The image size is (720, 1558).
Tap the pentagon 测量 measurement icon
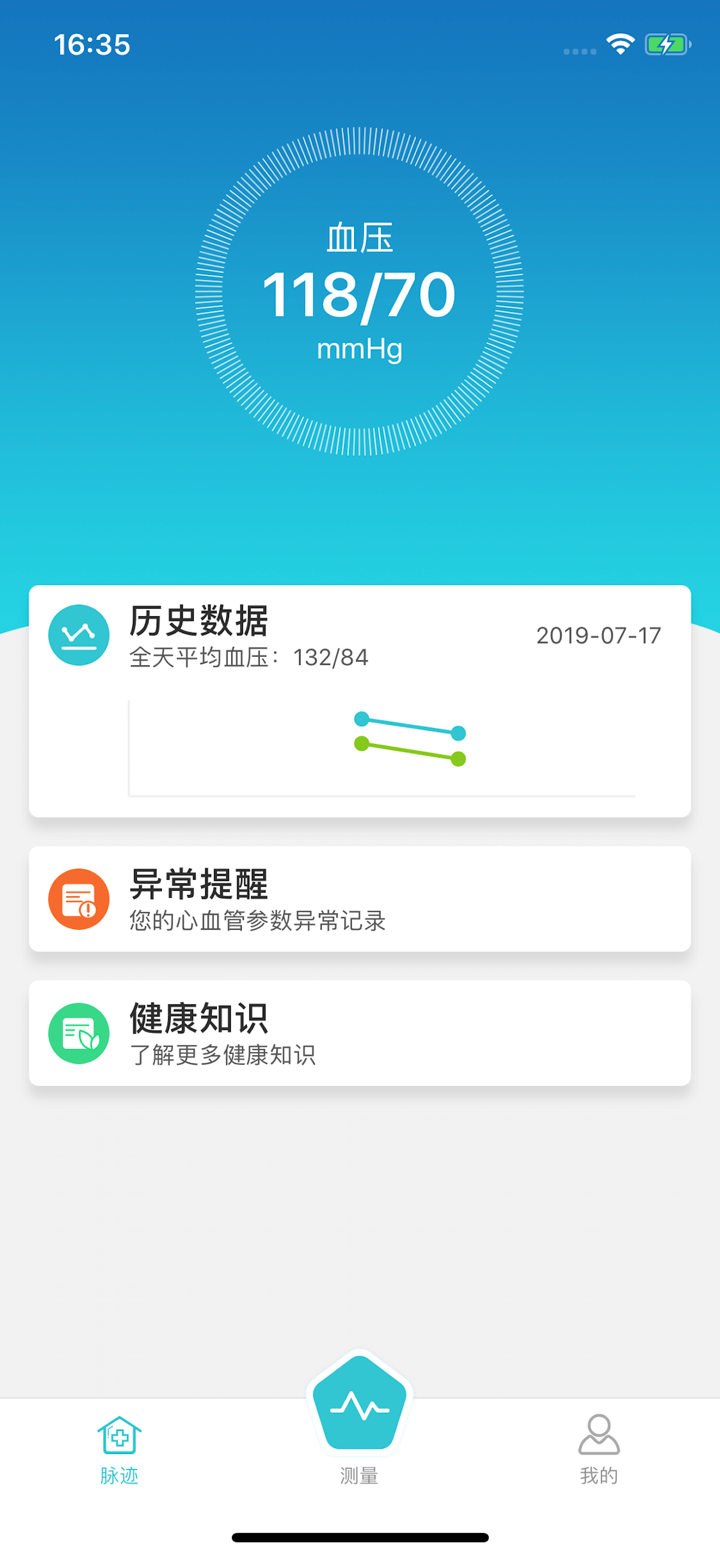click(359, 1402)
